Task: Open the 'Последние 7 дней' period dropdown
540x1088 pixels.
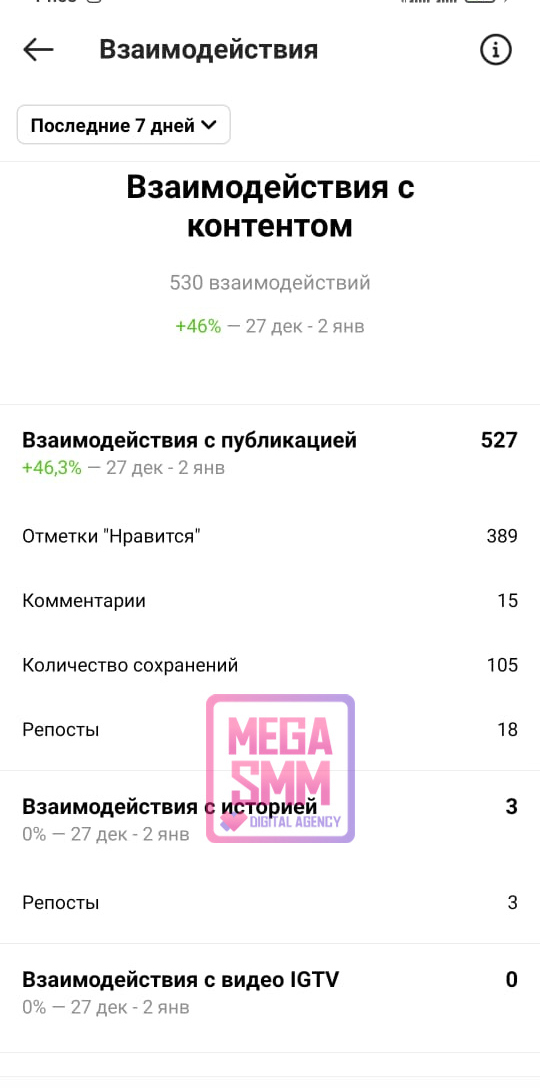Action: coord(124,125)
